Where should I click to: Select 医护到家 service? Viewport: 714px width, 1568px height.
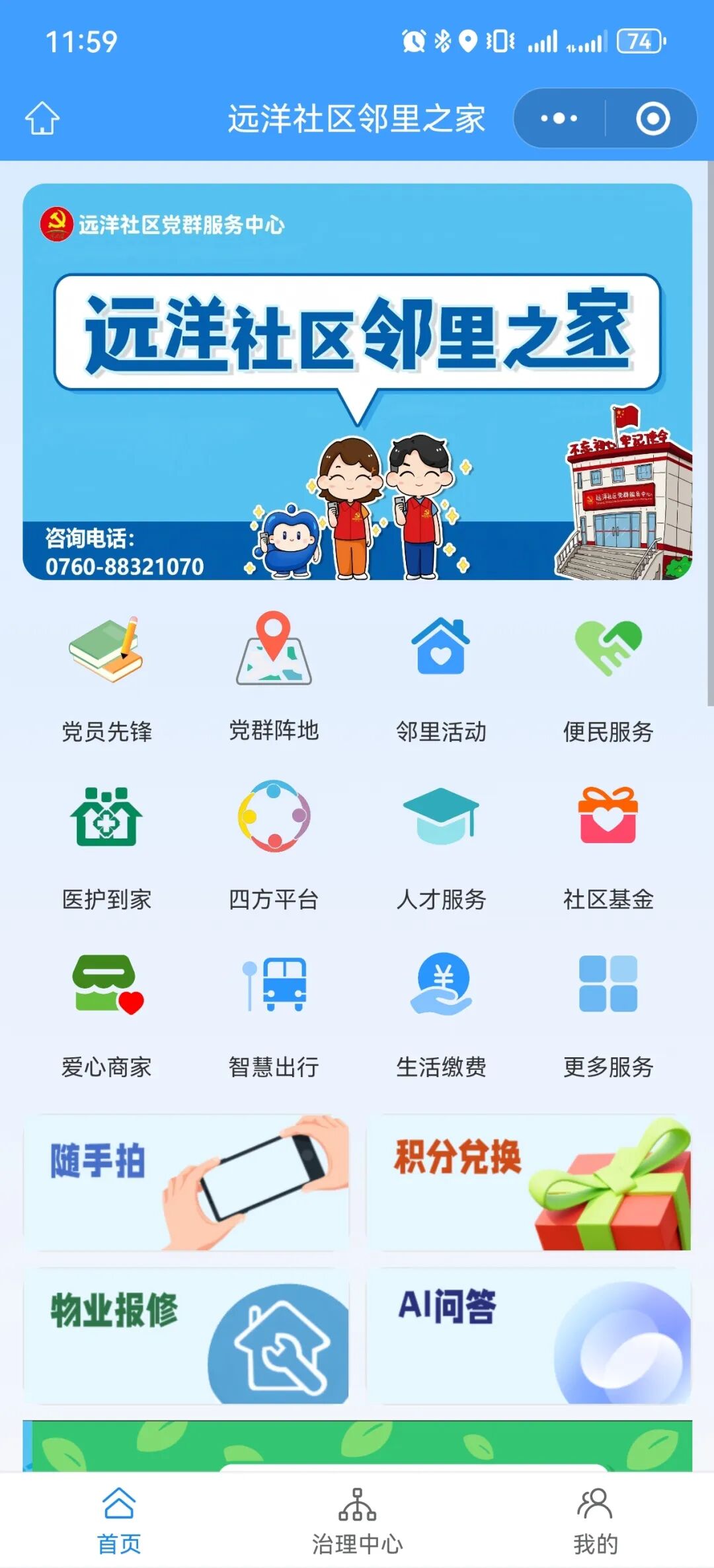[x=106, y=846]
